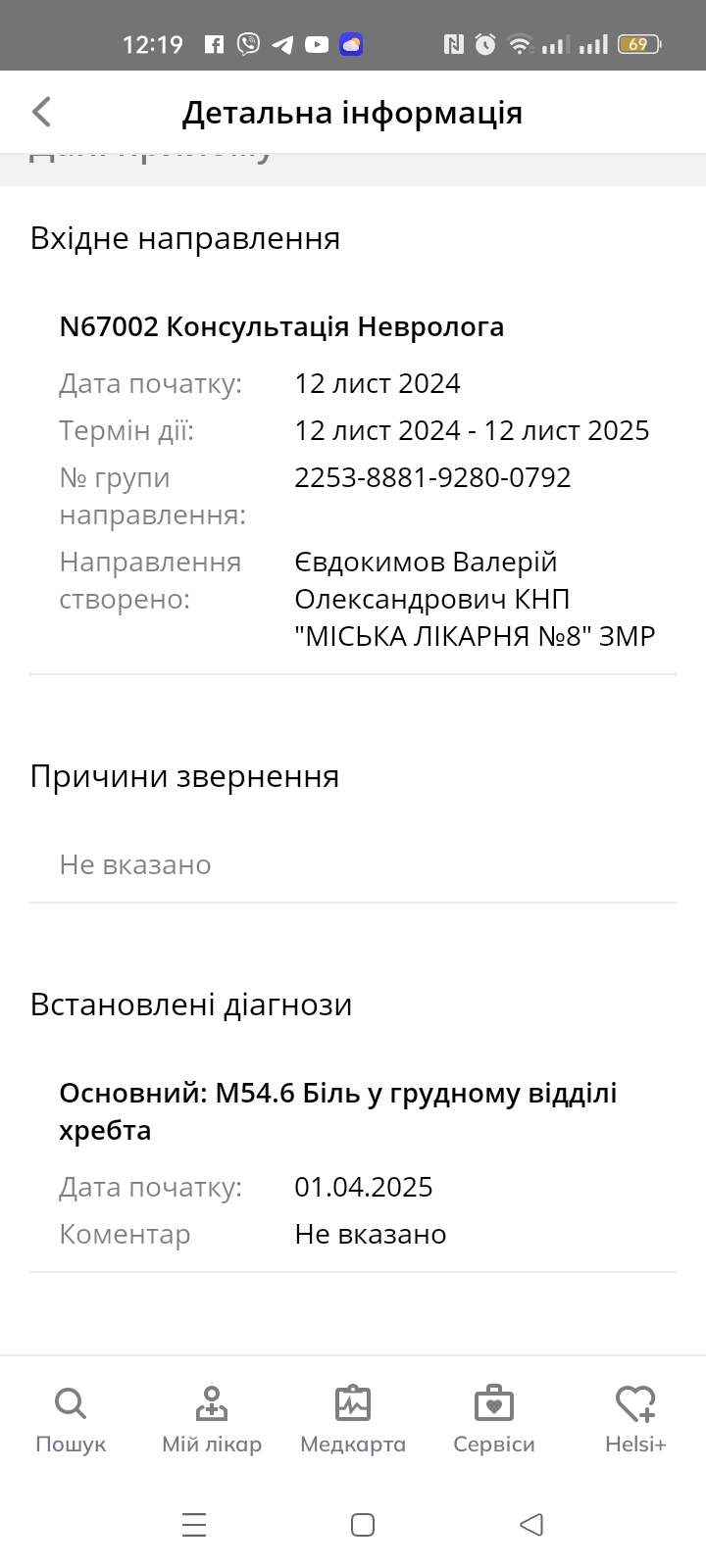
Task: Open the Пошук tab
Action: [71, 1420]
